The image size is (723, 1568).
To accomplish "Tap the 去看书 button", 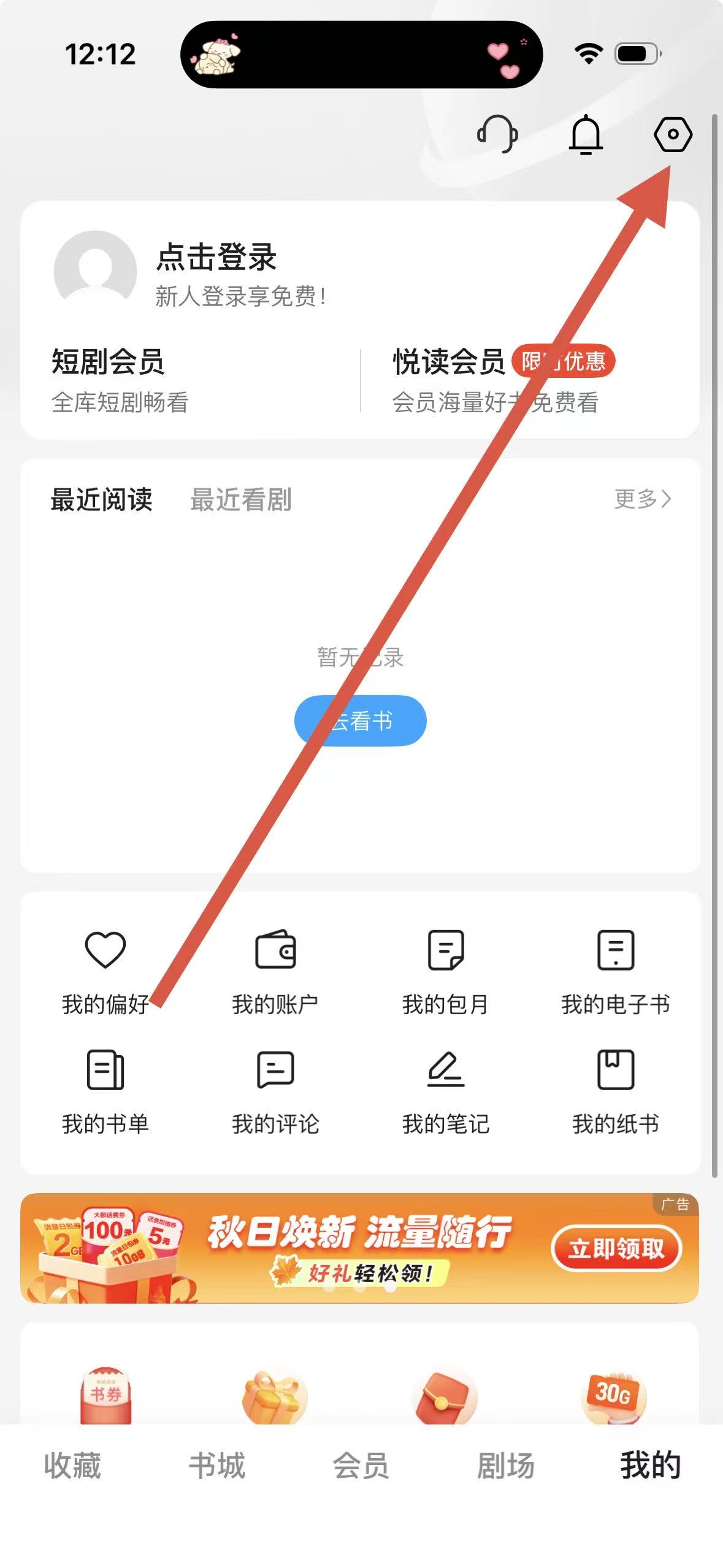I will pos(361,721).
